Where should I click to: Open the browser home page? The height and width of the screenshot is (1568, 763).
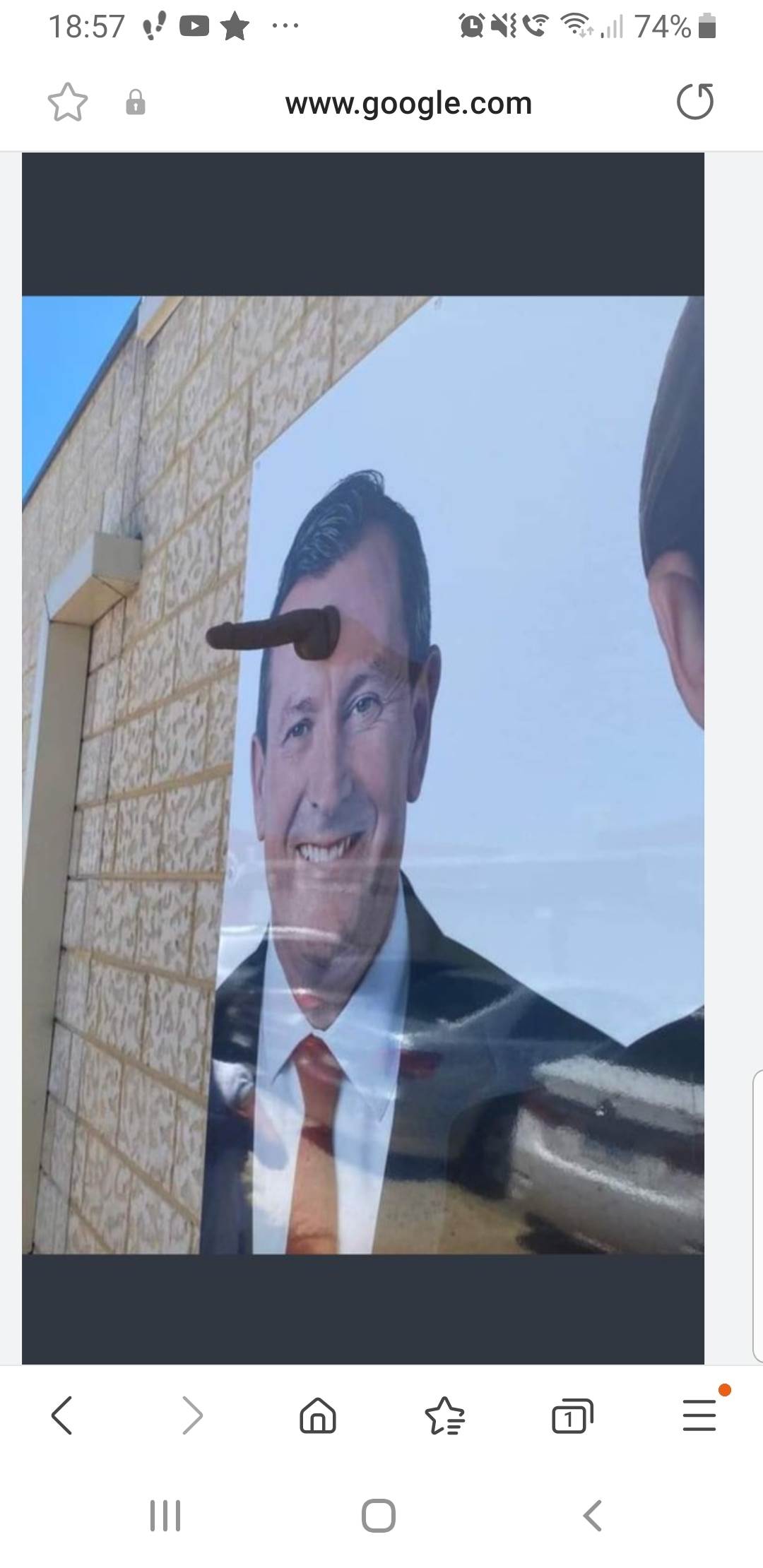tap(318, 1415)
